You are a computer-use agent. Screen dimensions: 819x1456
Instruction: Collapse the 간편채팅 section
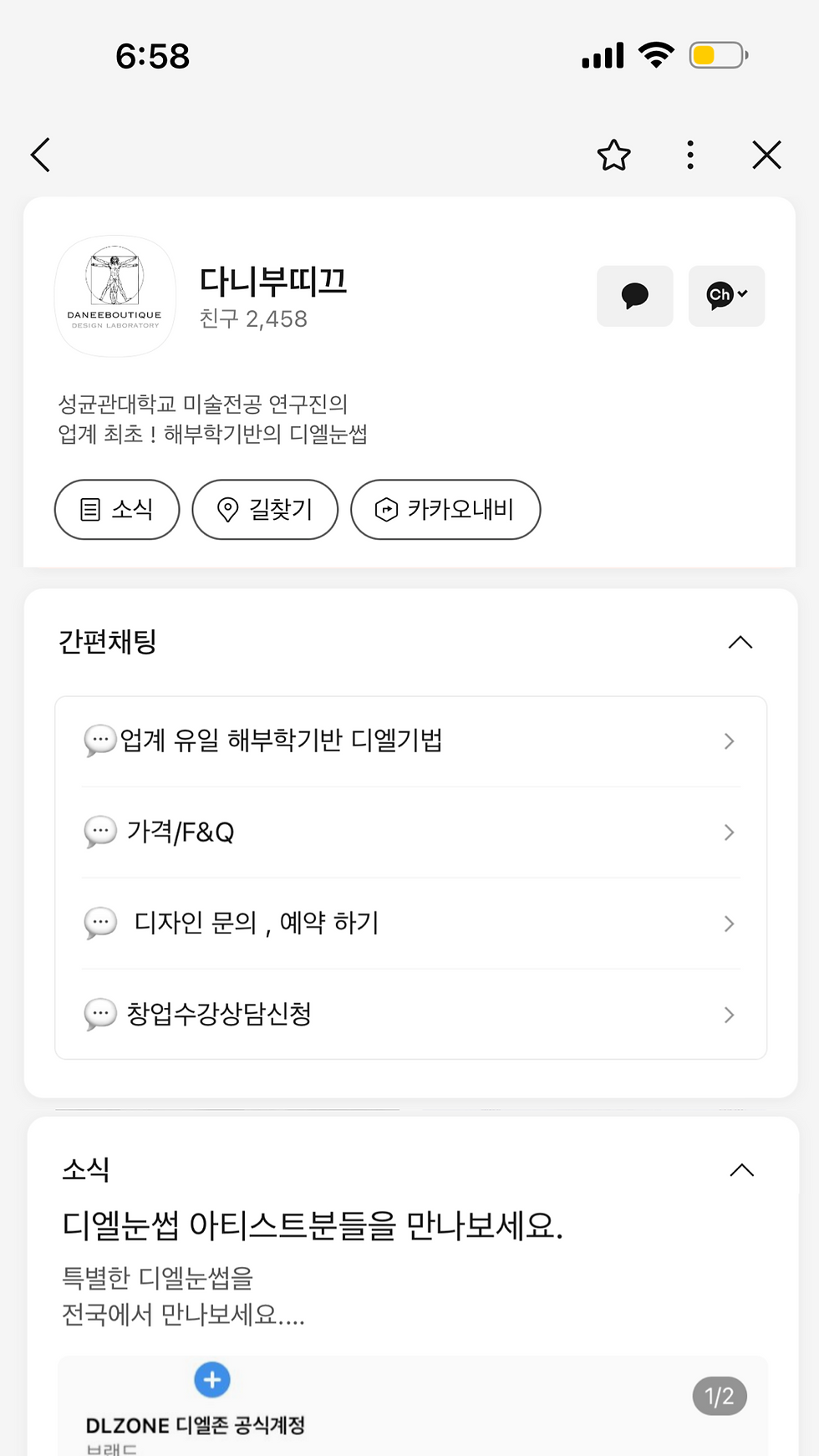(x=740, y=642)
